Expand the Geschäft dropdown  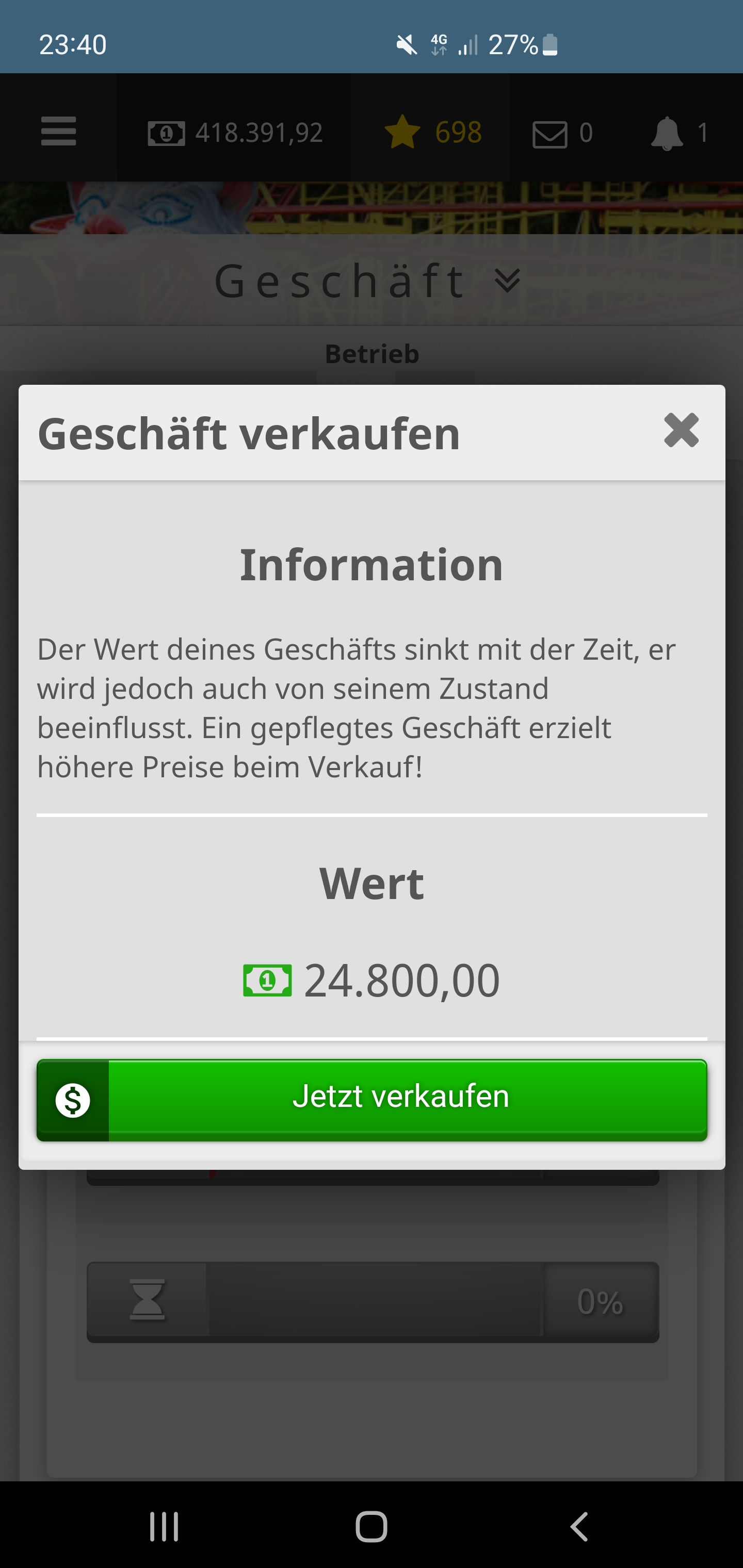(507, 281)
